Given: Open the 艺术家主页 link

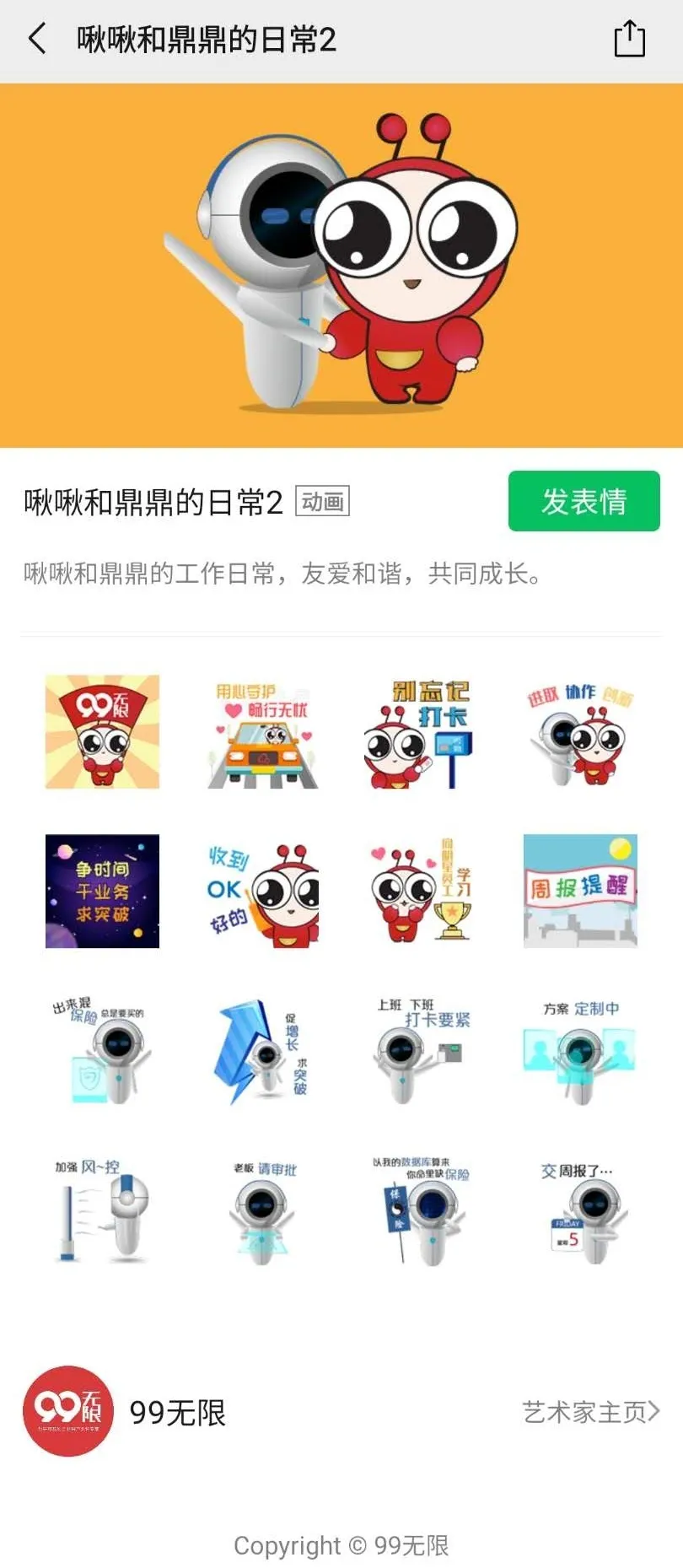Looking at the screenshot, I should tap(590, 1411).
